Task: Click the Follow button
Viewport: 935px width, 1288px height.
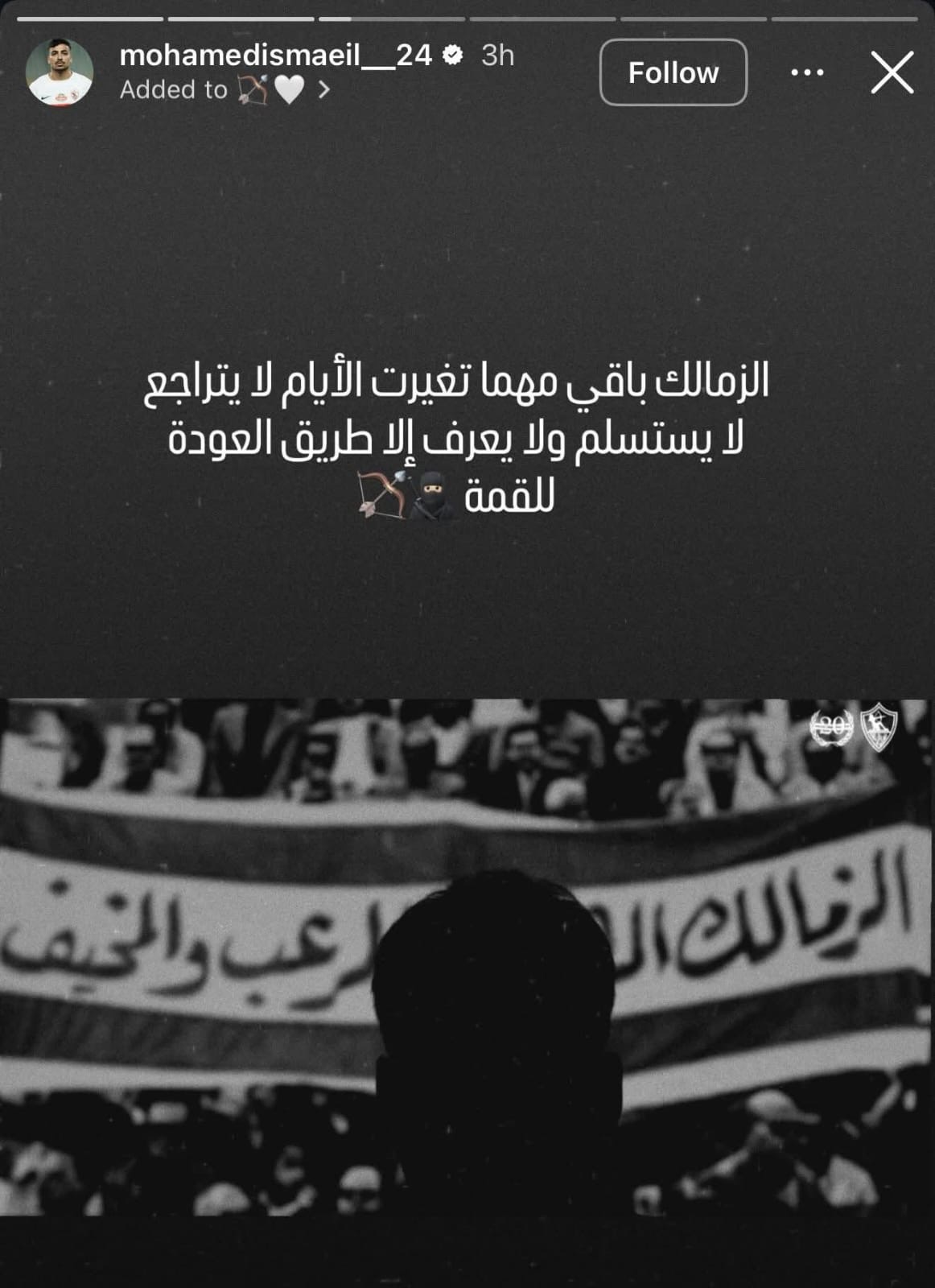Action: tap(673, 72)
